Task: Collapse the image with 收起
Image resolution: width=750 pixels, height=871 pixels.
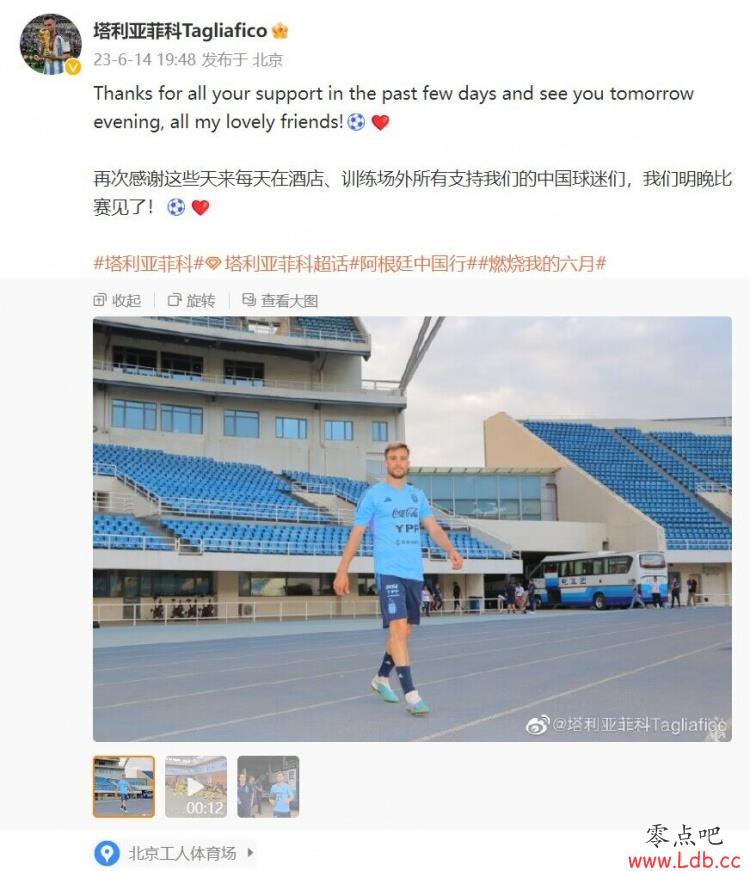Action: pyautogui.click(x=117, y=300)
